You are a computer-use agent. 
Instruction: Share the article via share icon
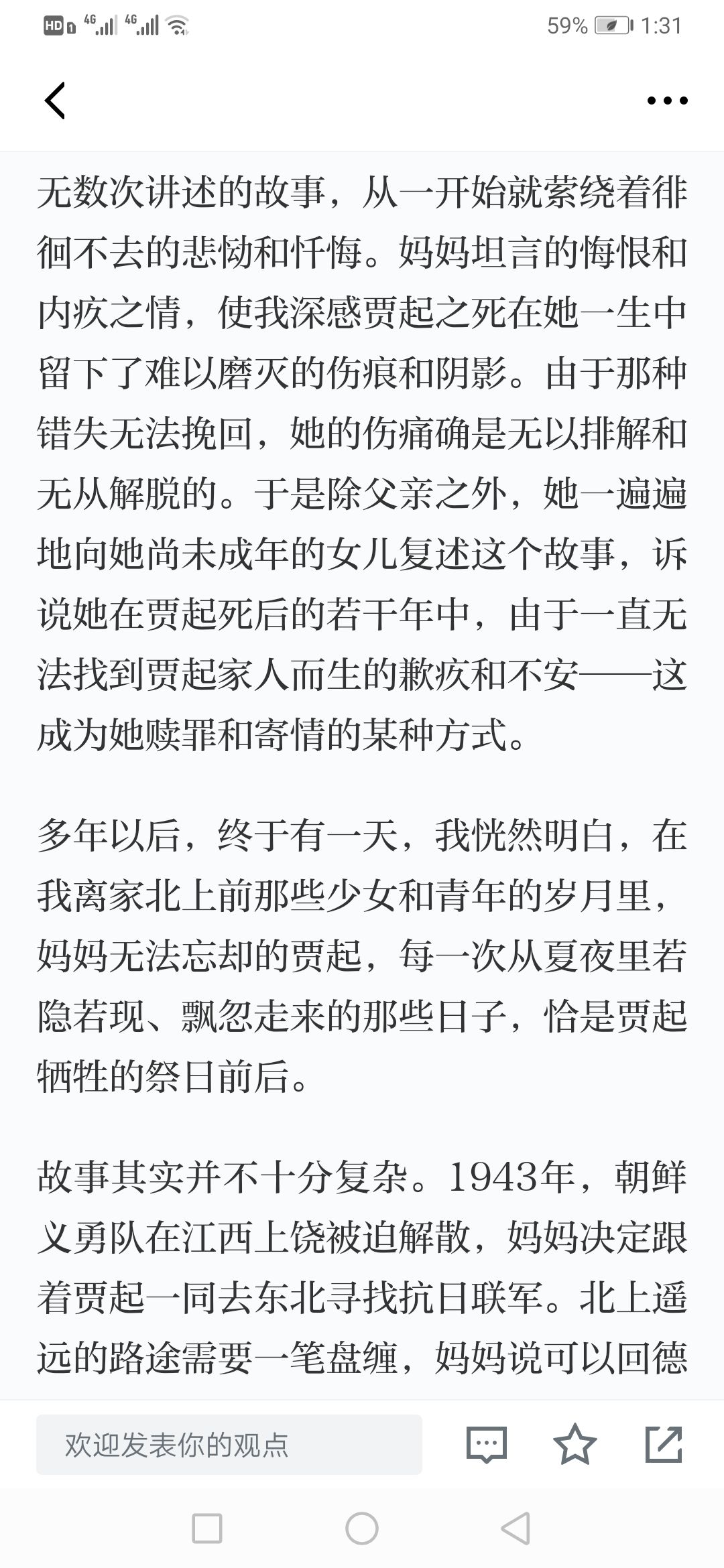pos(664,1444)
